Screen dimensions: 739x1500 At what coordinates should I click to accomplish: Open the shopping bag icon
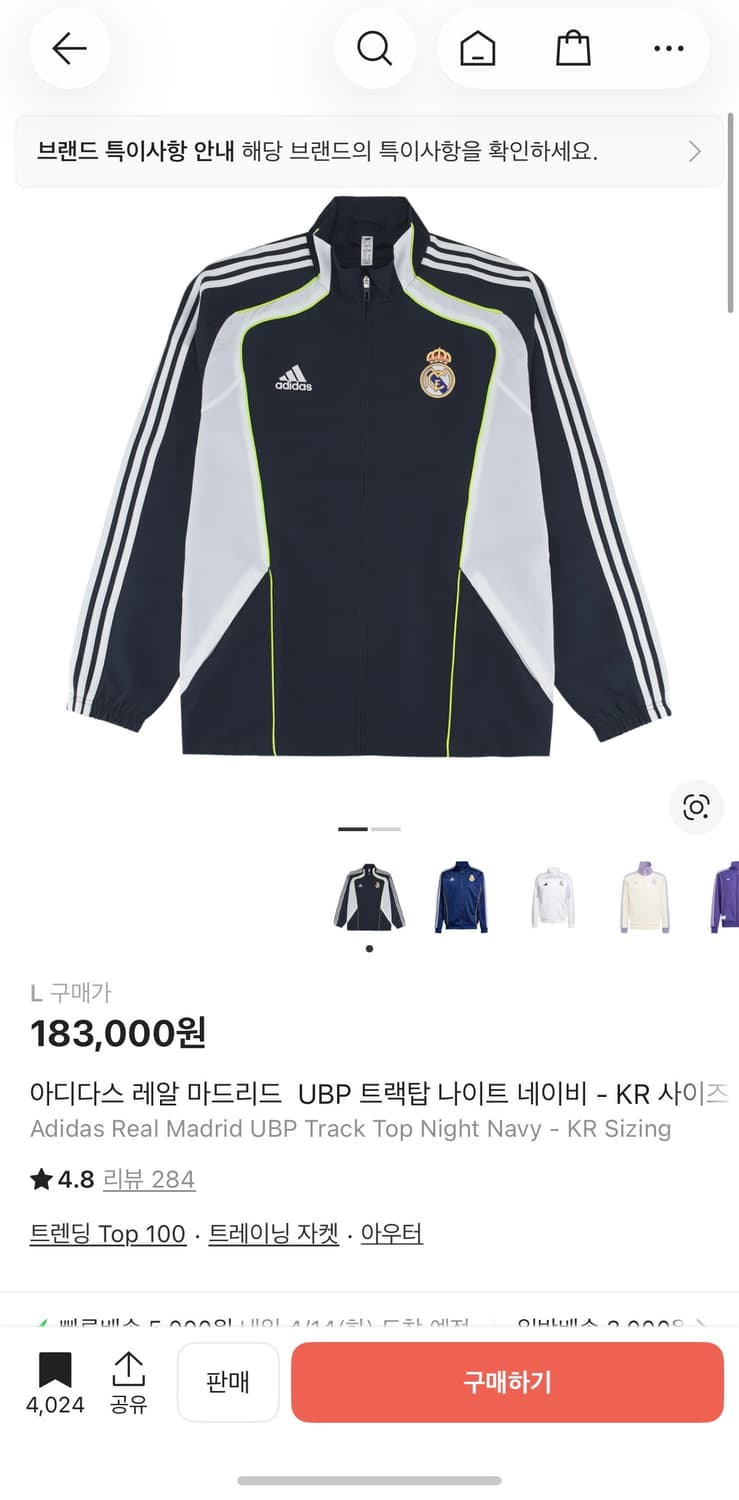pos(572,47)
